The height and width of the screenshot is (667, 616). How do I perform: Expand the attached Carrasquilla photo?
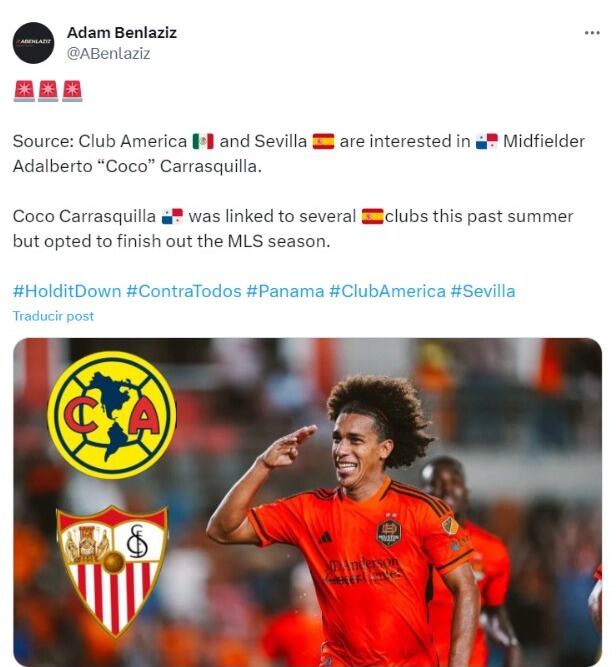click(307, 502)
